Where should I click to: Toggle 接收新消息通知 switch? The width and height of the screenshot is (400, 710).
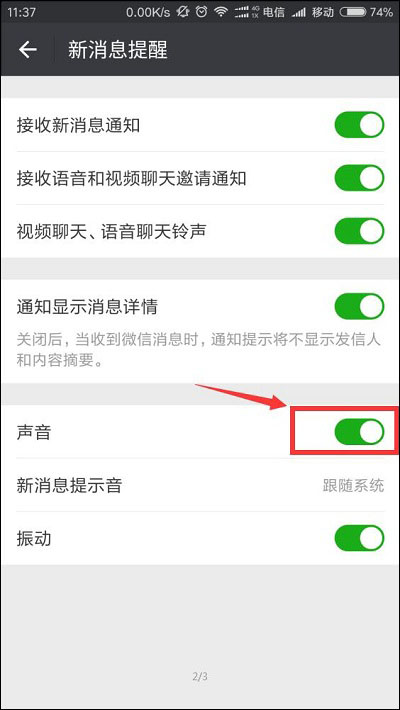pyautogui.click(x=359, y=125)
